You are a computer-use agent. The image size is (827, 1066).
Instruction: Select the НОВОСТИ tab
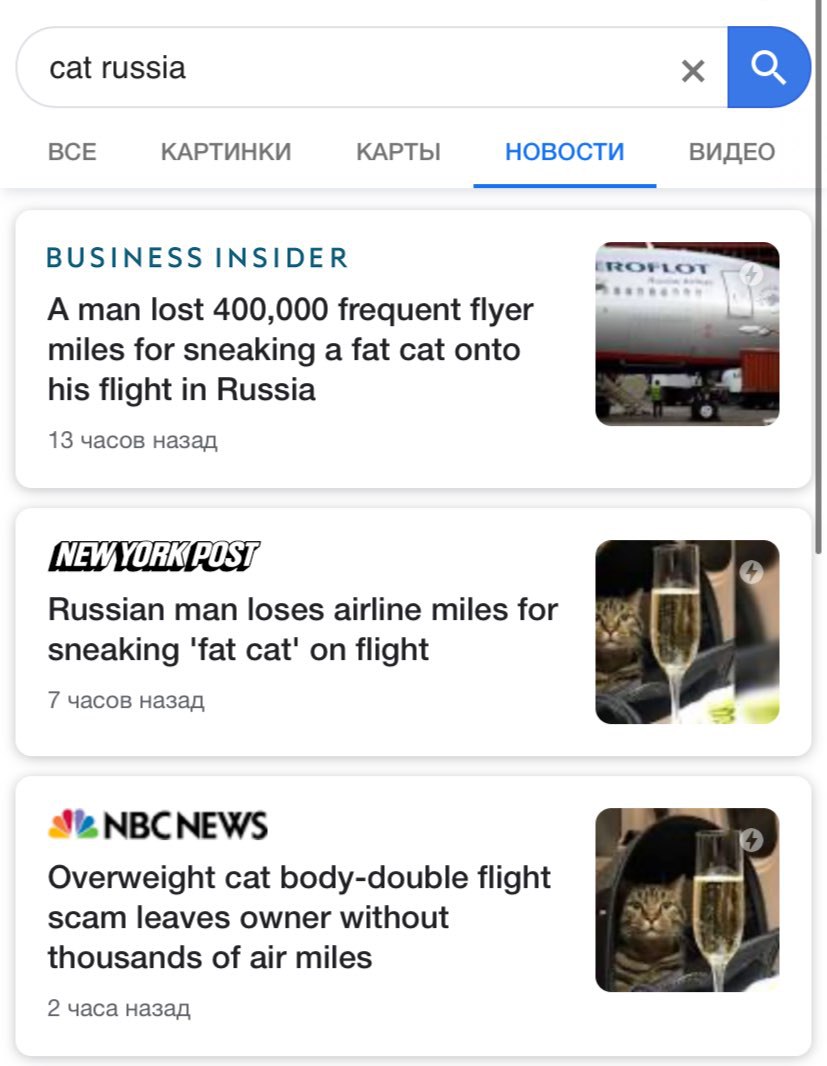pyautogui.click(x=564, y=152)
